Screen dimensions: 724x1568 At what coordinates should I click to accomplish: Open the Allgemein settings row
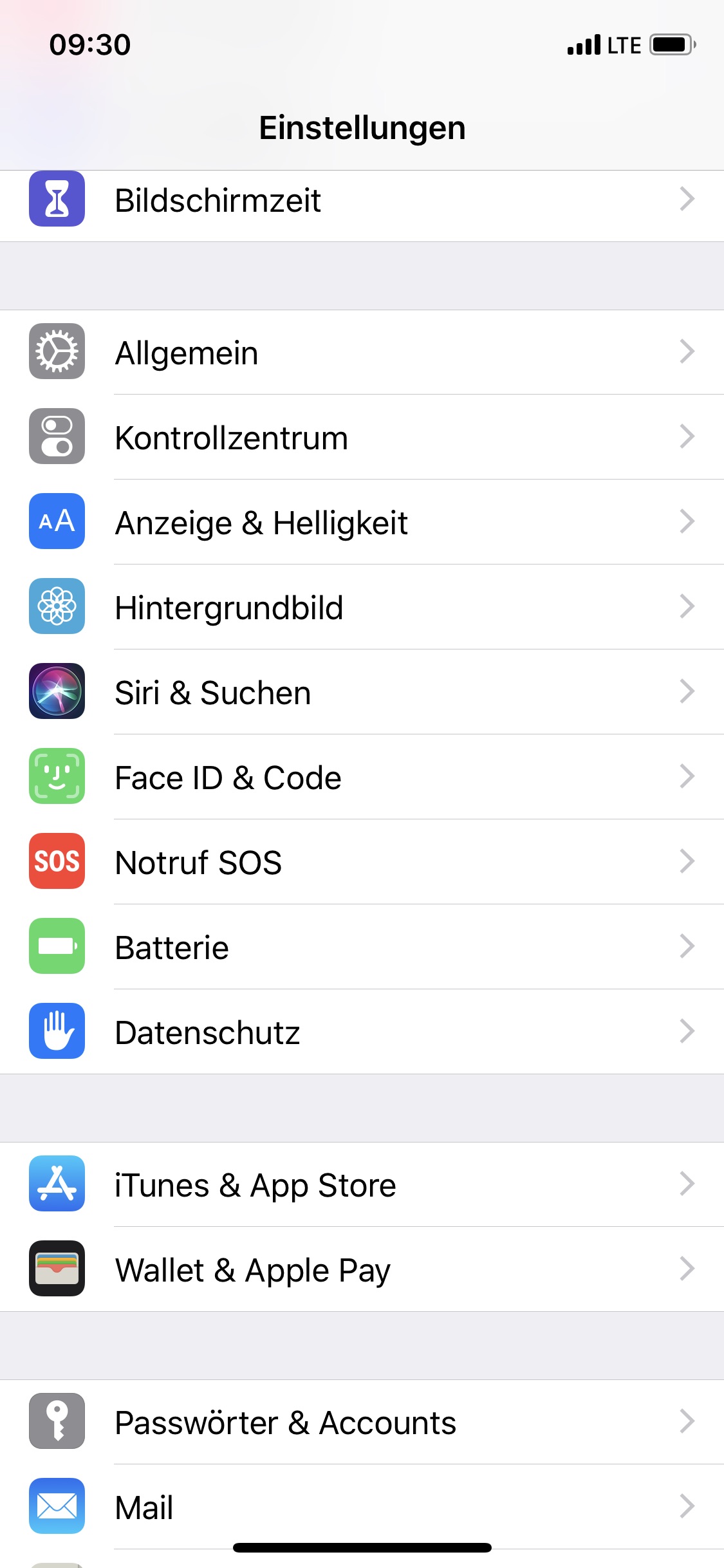[362, 352]
